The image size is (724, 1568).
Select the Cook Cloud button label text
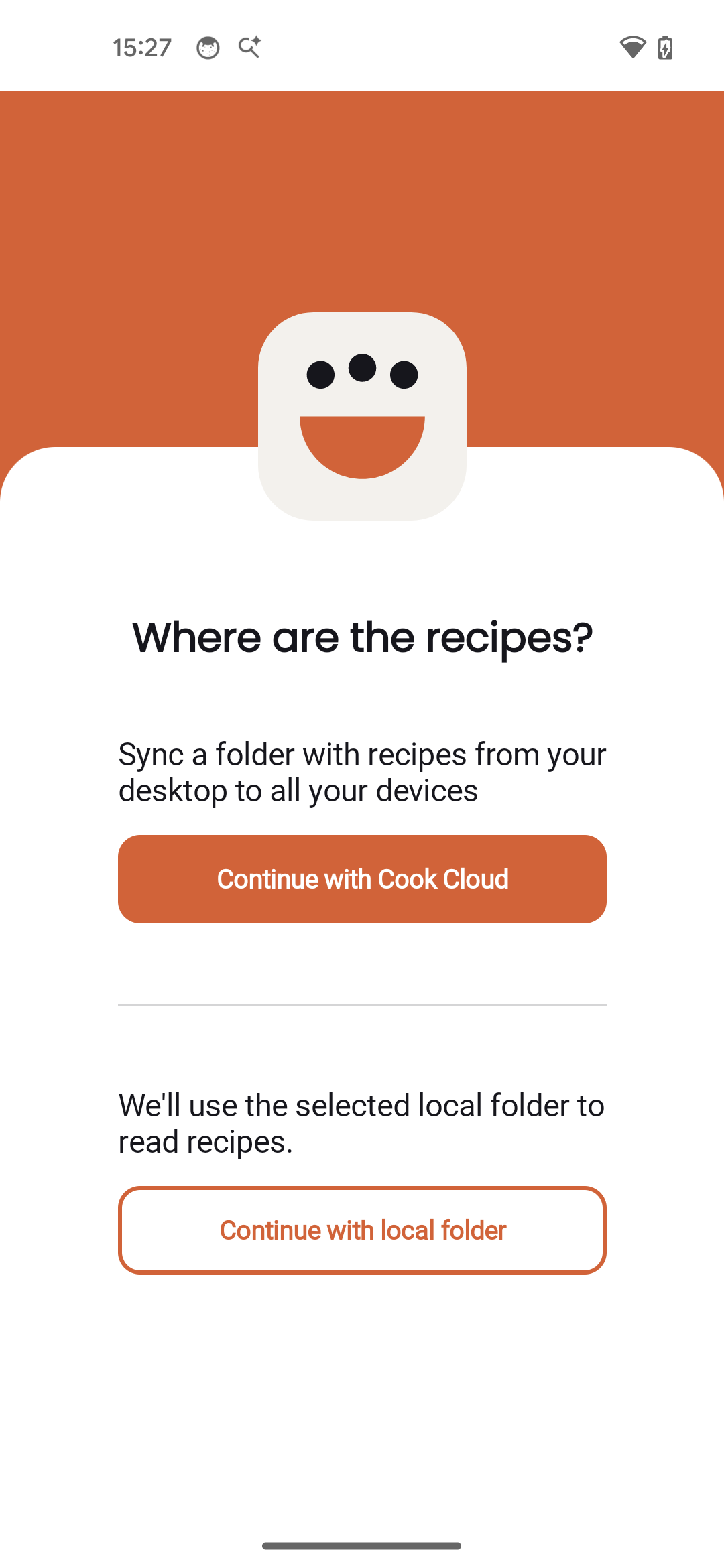click(x=362, y=878)
